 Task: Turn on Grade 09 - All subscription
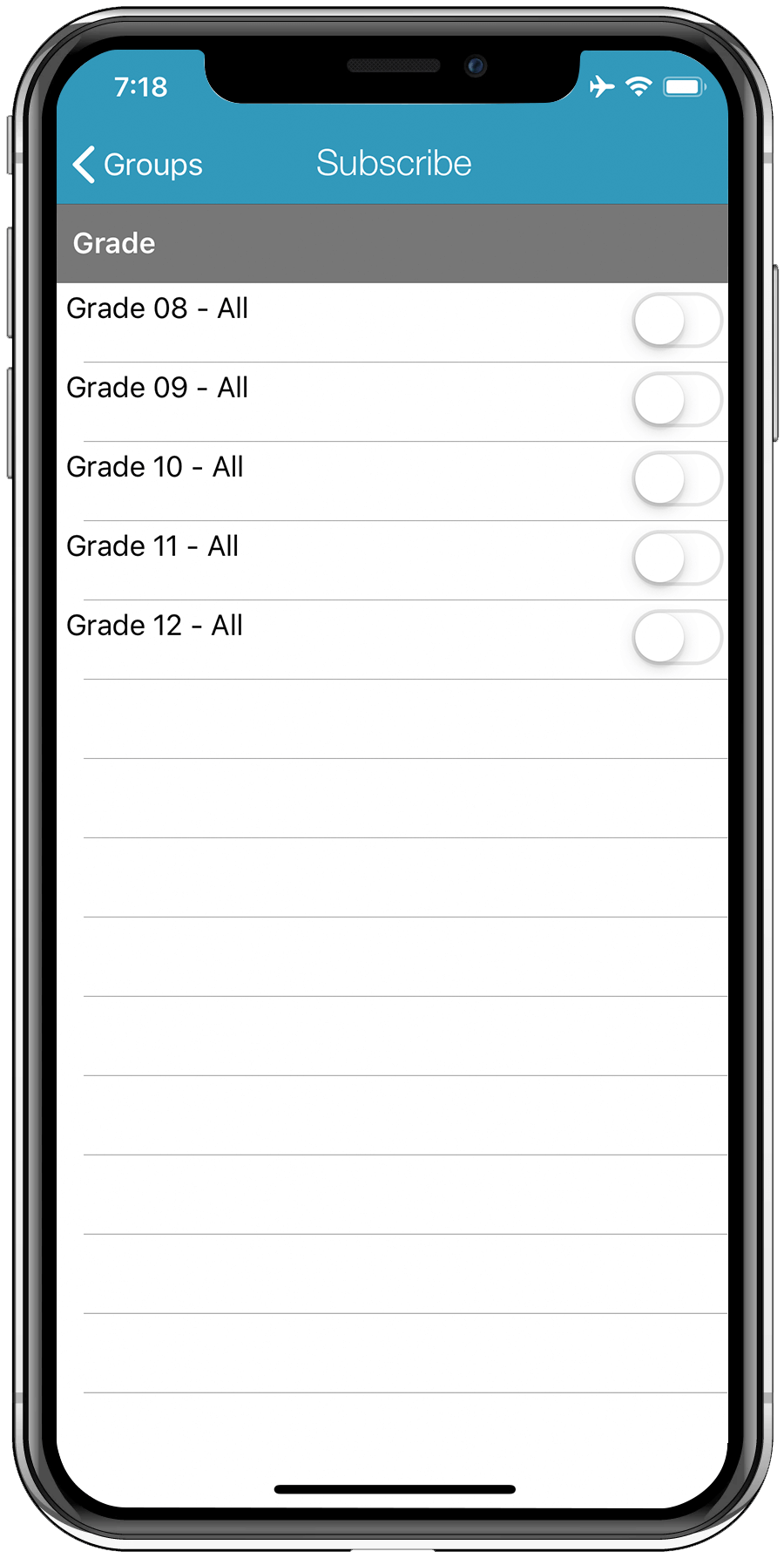tap(677, 399)
